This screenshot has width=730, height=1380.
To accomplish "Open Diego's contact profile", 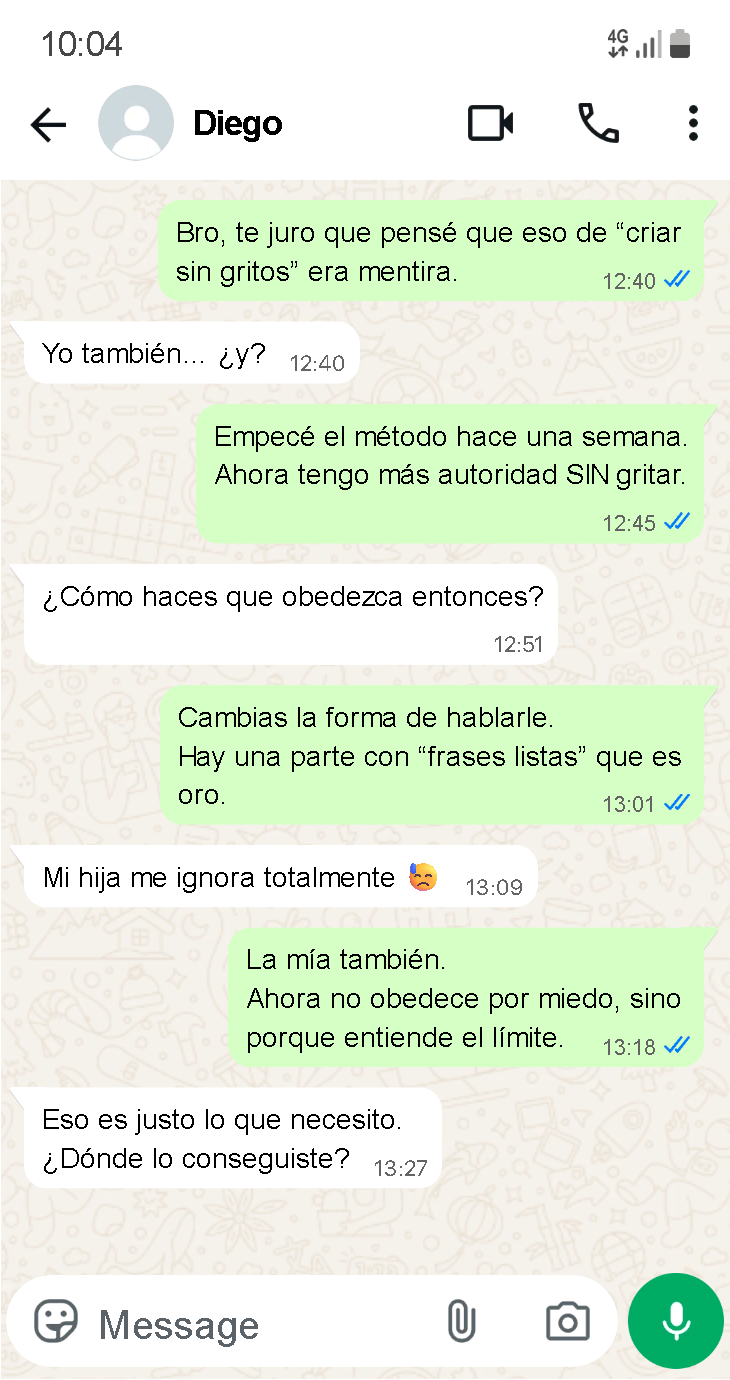I will pyautogui.click(x=237, y=124).
